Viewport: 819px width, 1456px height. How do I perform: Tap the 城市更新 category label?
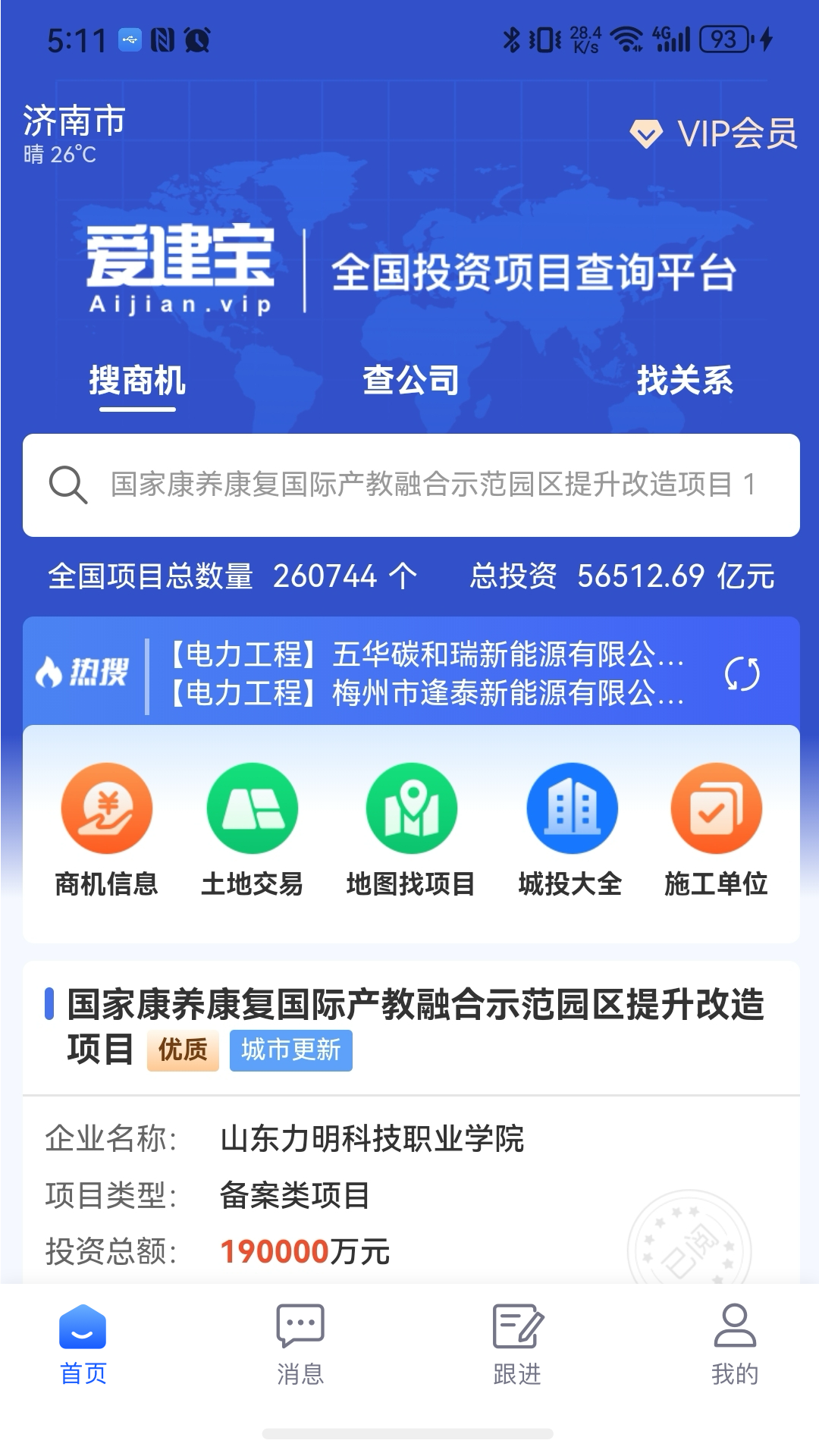(x=292, y=1052)
